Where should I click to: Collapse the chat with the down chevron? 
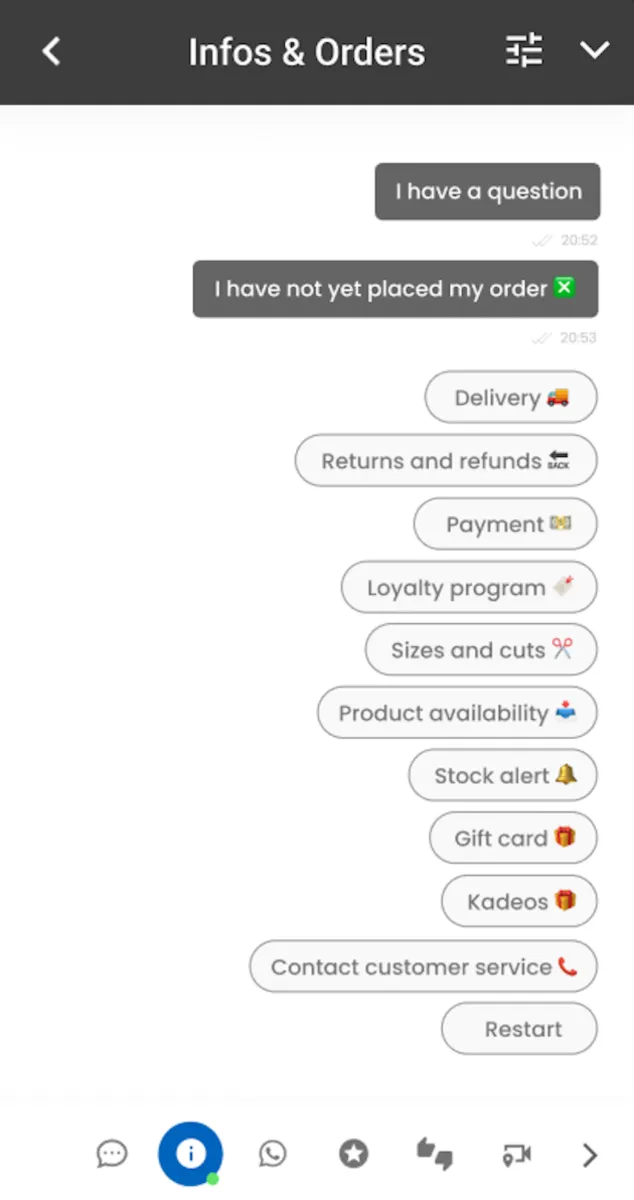(595, 51)
